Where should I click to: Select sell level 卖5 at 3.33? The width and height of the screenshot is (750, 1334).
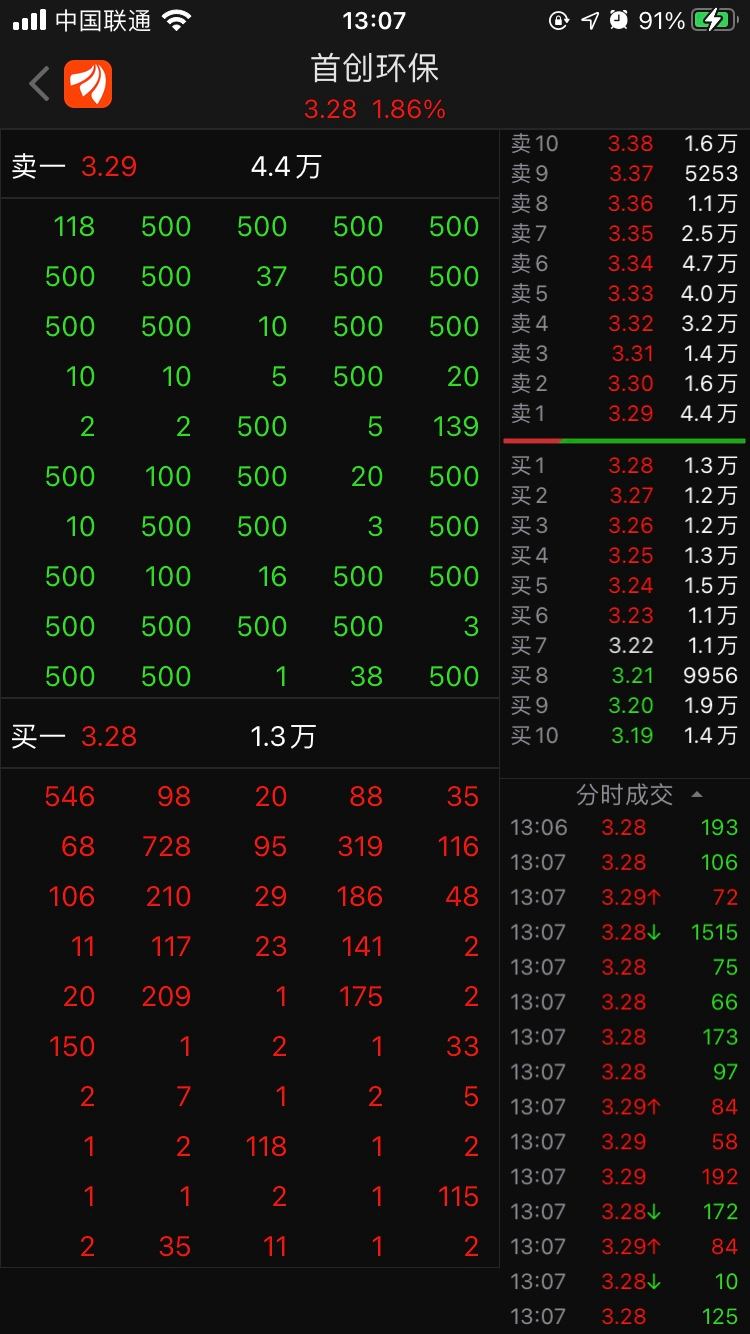pos(624,294)
